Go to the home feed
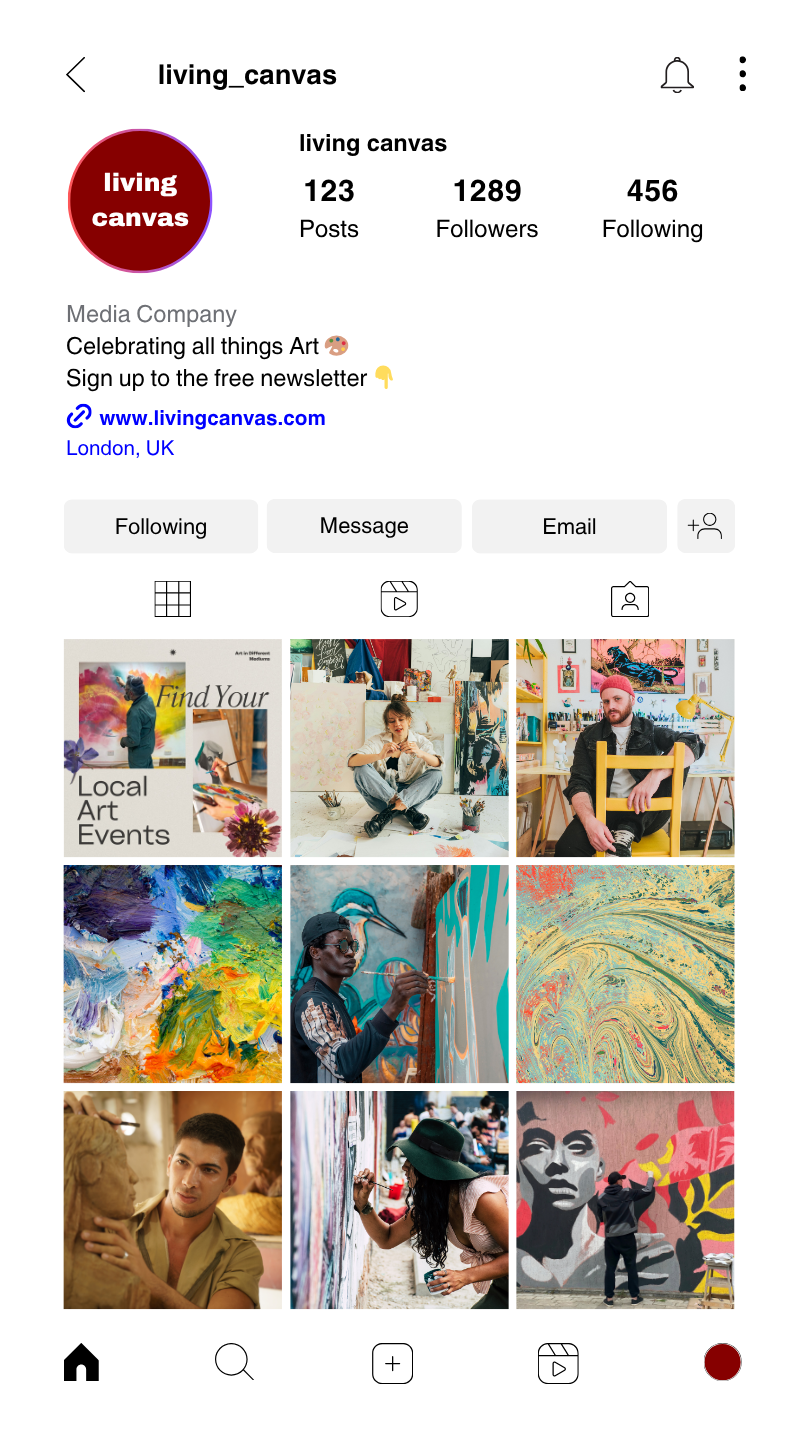810x1440 pixels. click(81, 1363)
